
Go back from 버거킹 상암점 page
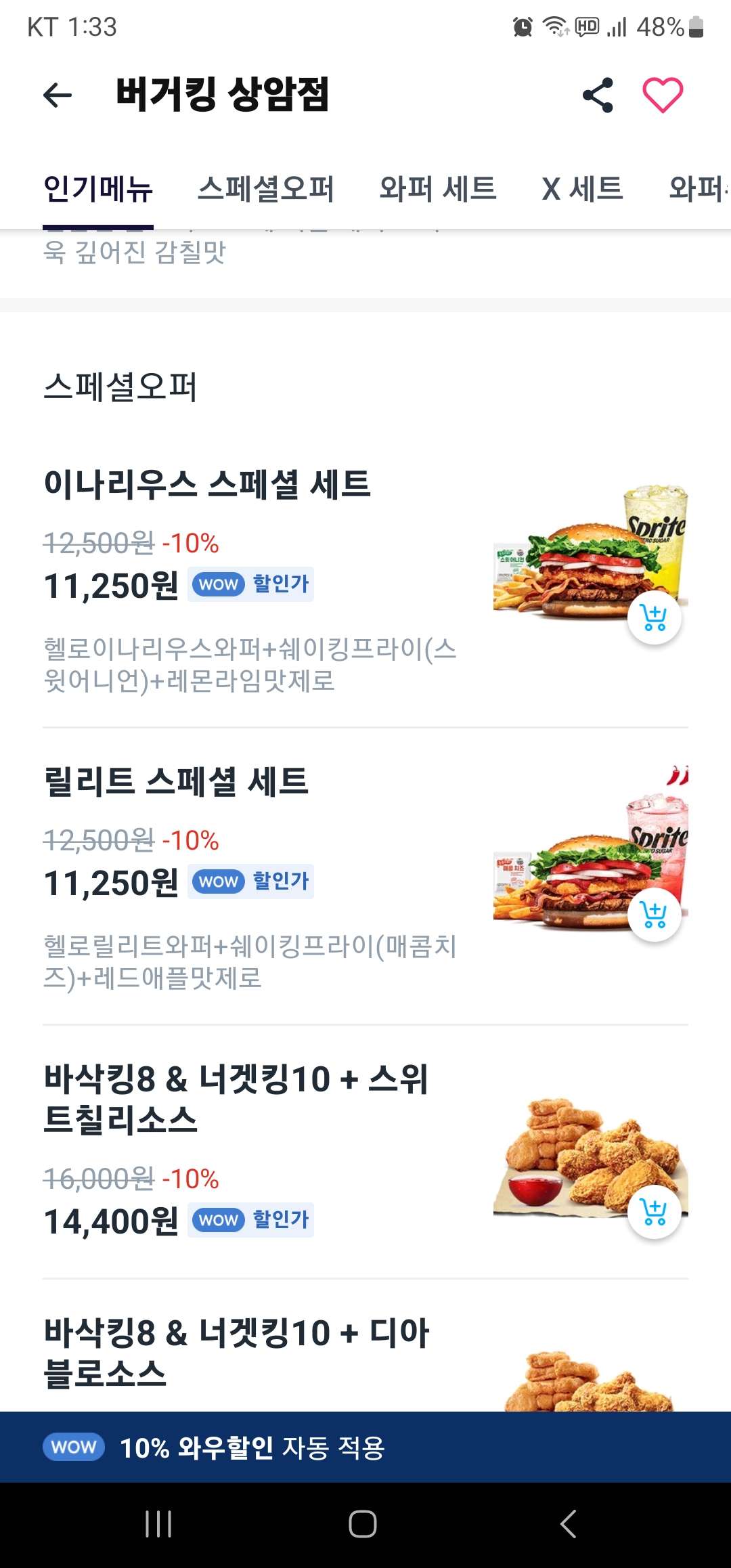point(58,95)
